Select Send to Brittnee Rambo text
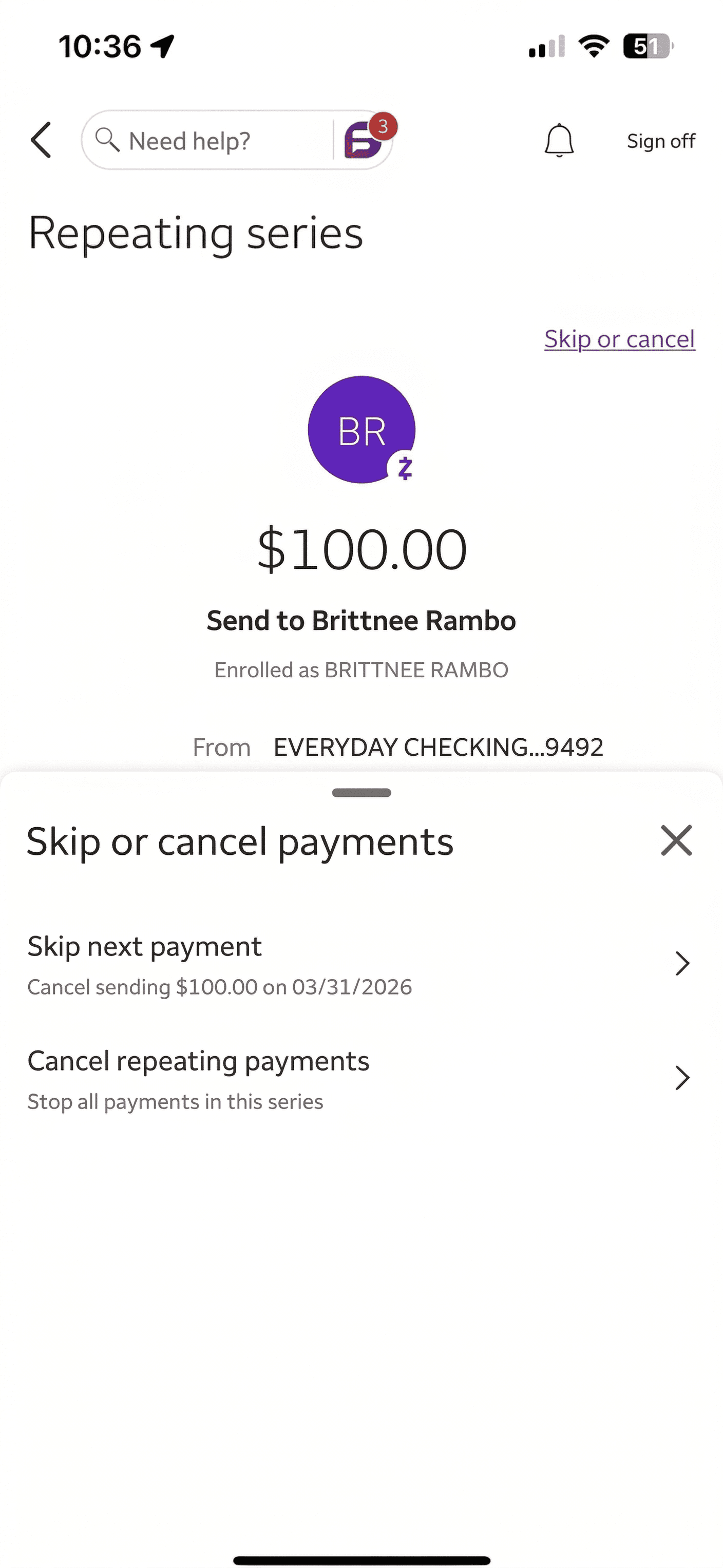Image resolution: width=723 pixels, height=1568 pixels. [362, 620]
